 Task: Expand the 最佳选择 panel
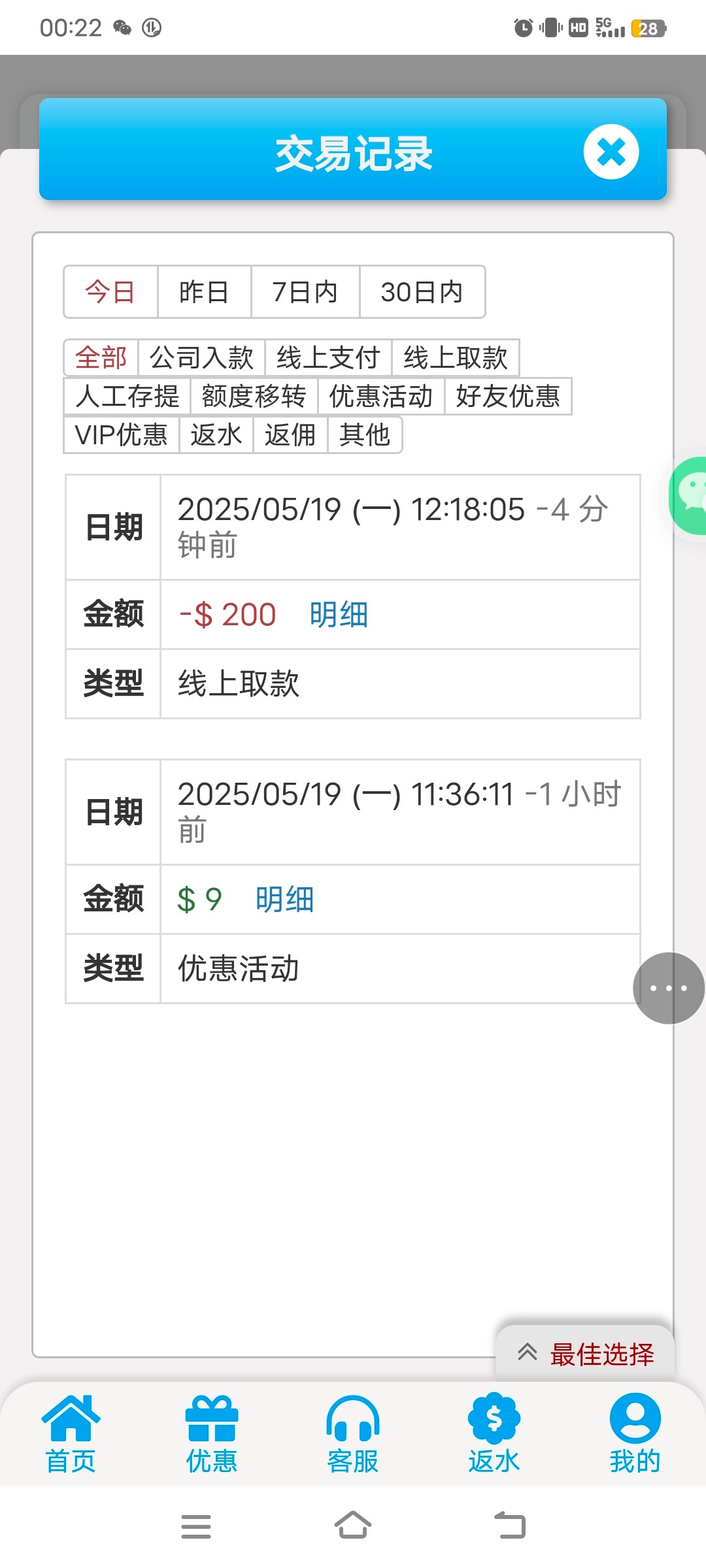click(x=586, y=1354)
